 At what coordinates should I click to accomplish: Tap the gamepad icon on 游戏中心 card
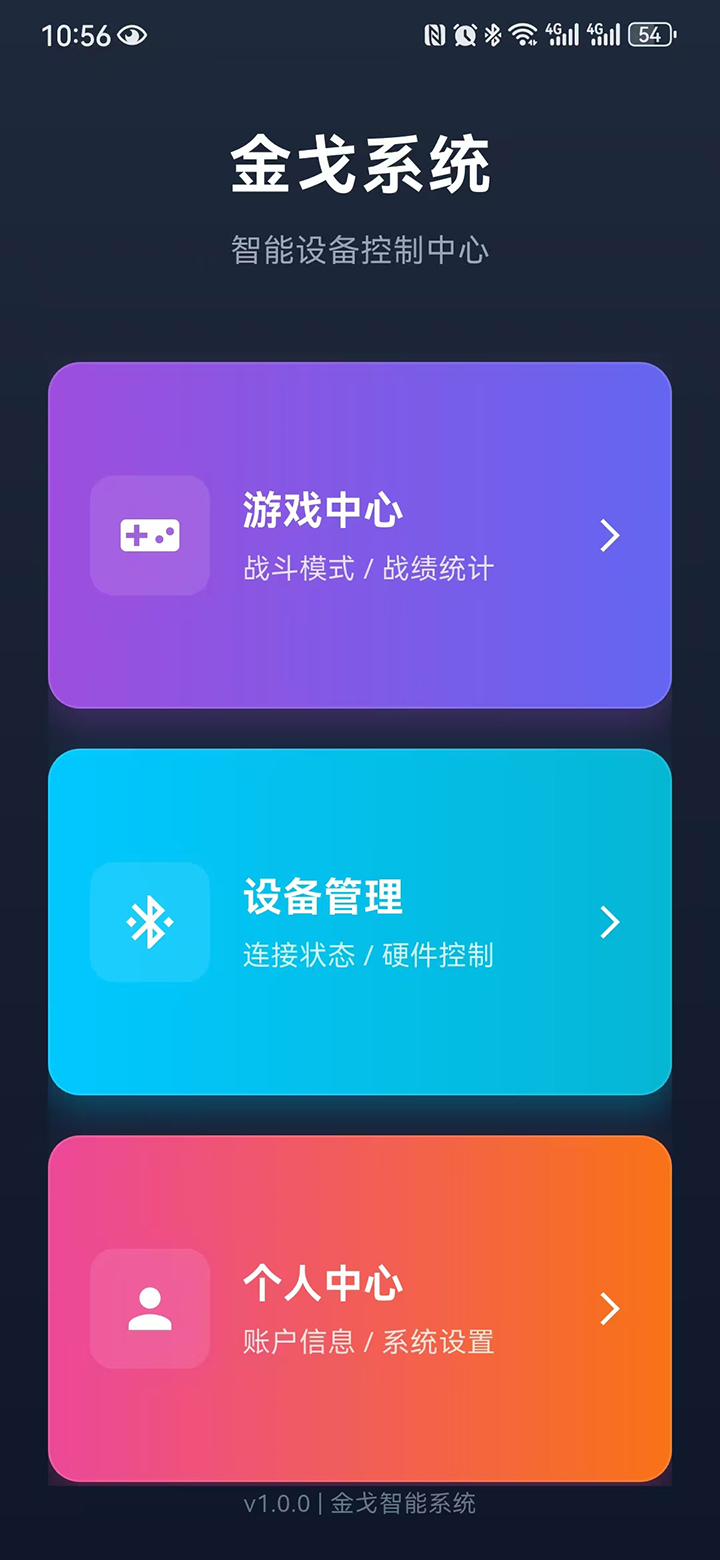point(149,536)
